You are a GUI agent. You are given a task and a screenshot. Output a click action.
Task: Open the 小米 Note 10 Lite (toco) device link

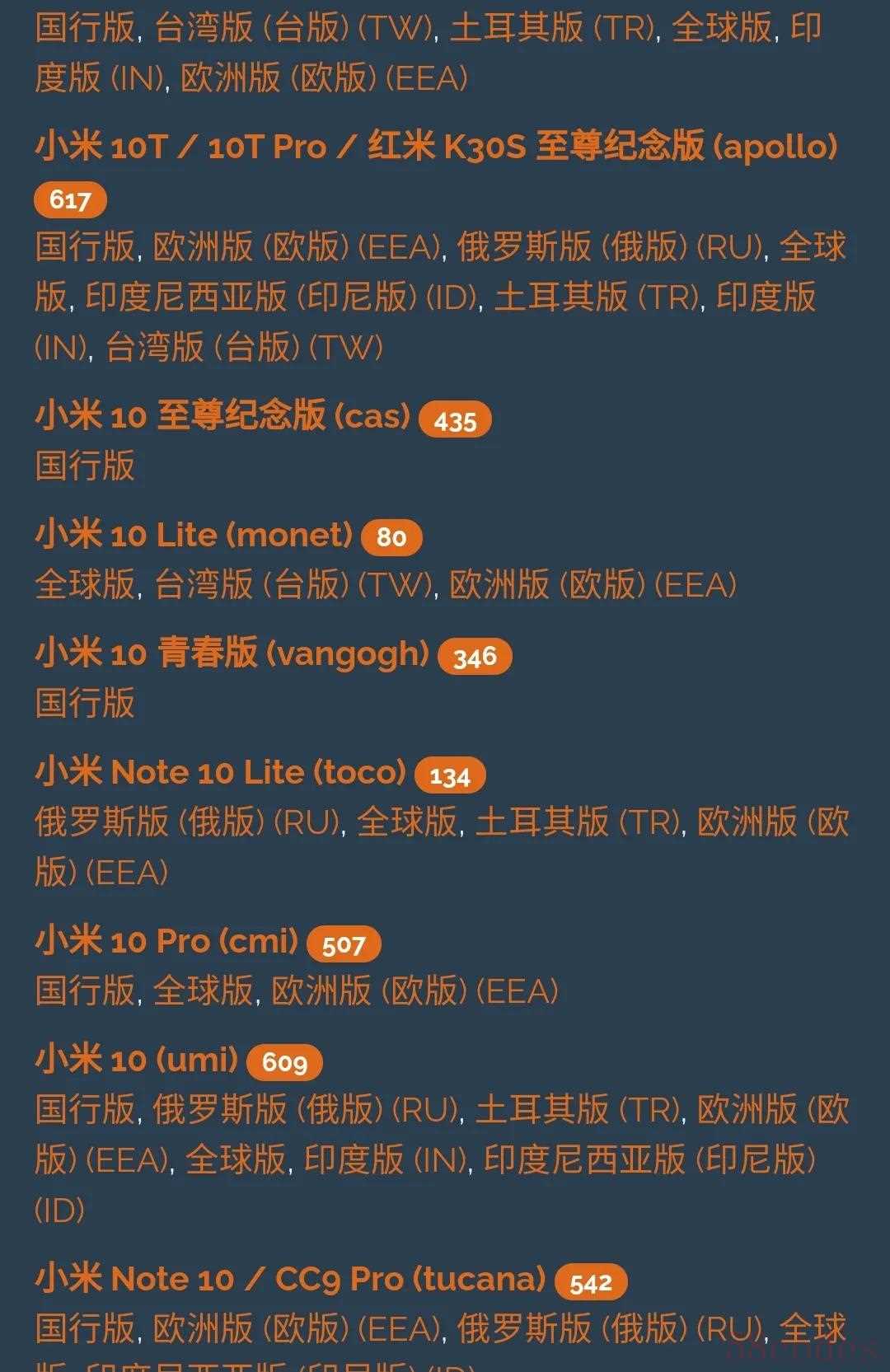[221, 773]
